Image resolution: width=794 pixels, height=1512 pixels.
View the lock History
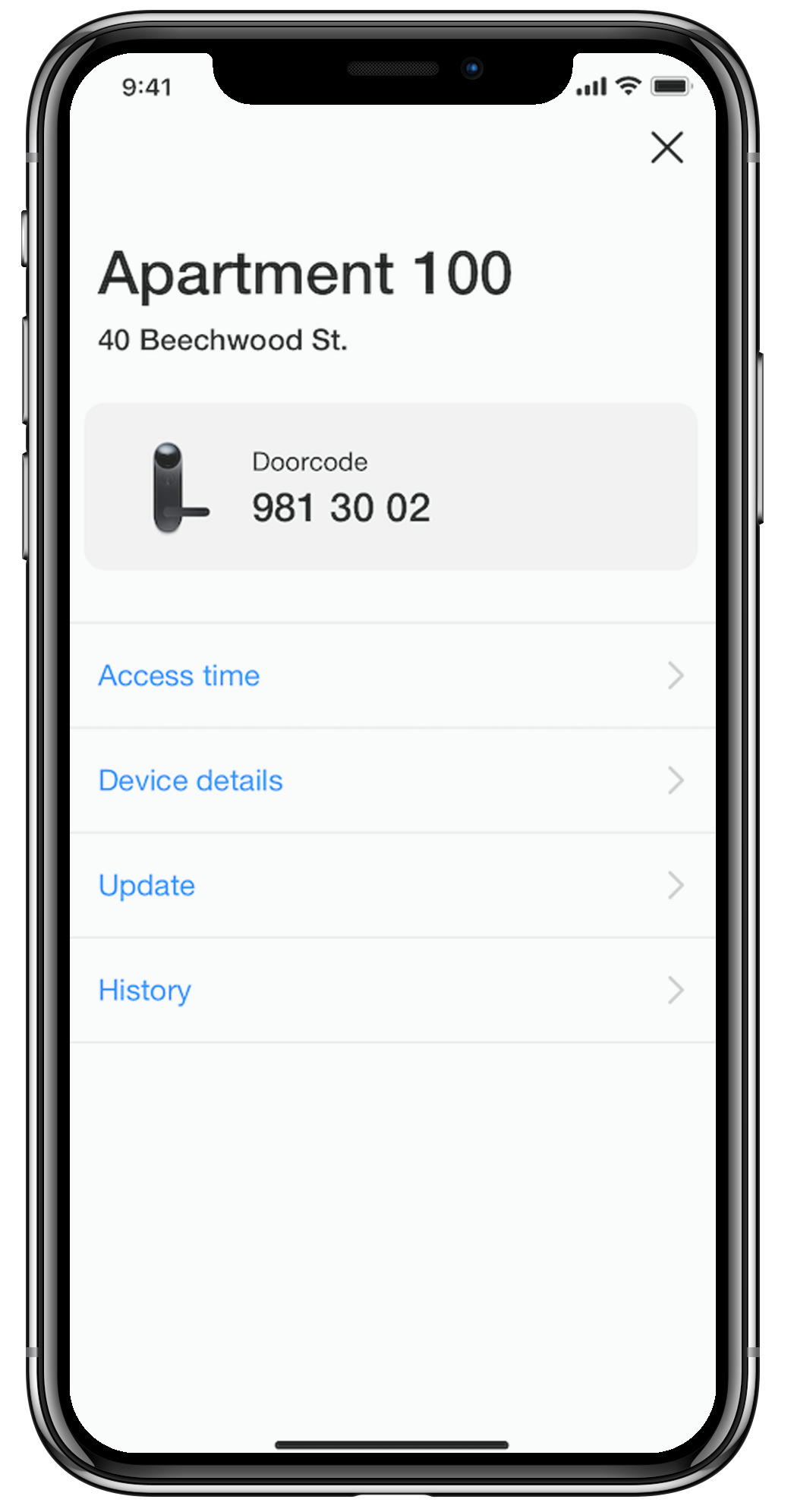(x=391, y=990)
